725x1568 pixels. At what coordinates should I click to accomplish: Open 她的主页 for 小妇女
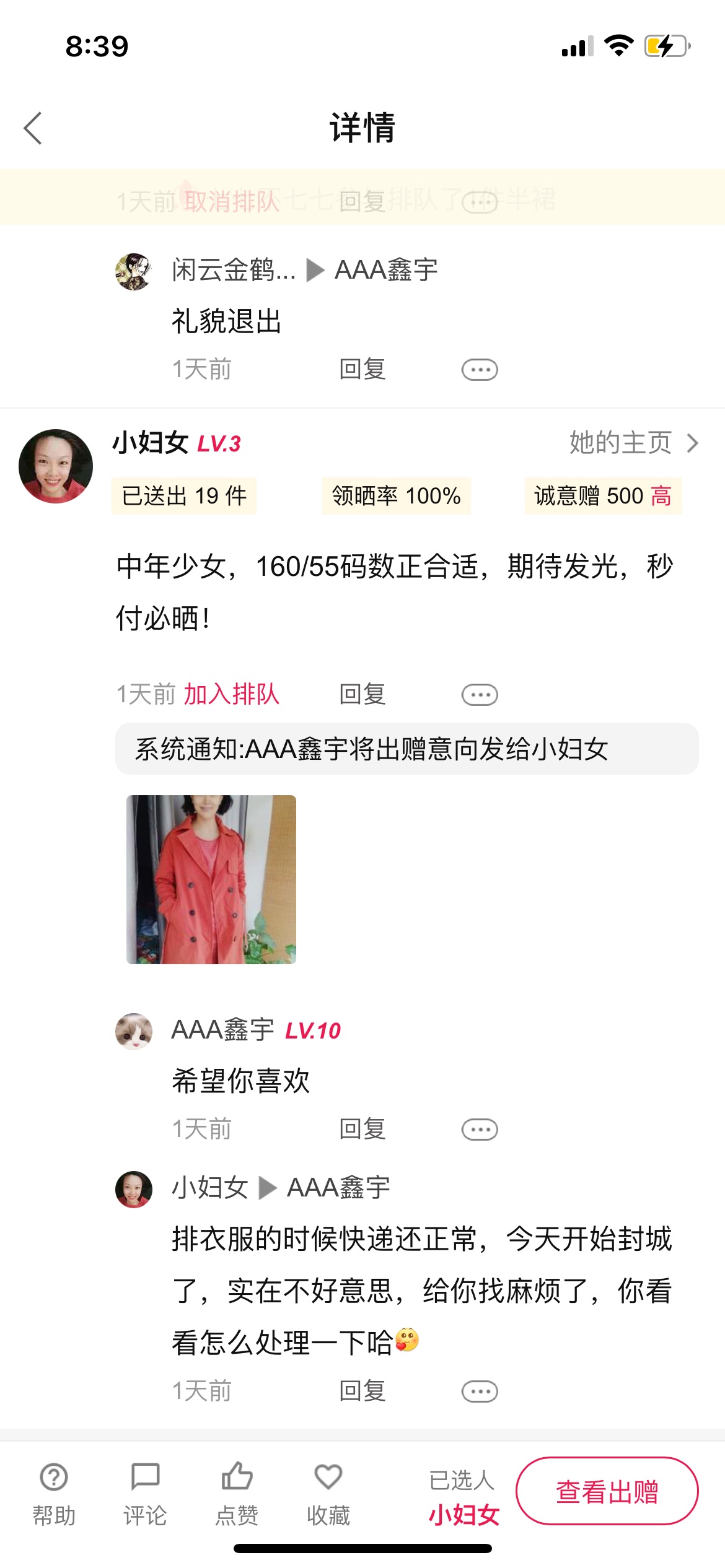click(x=633, y=443)
